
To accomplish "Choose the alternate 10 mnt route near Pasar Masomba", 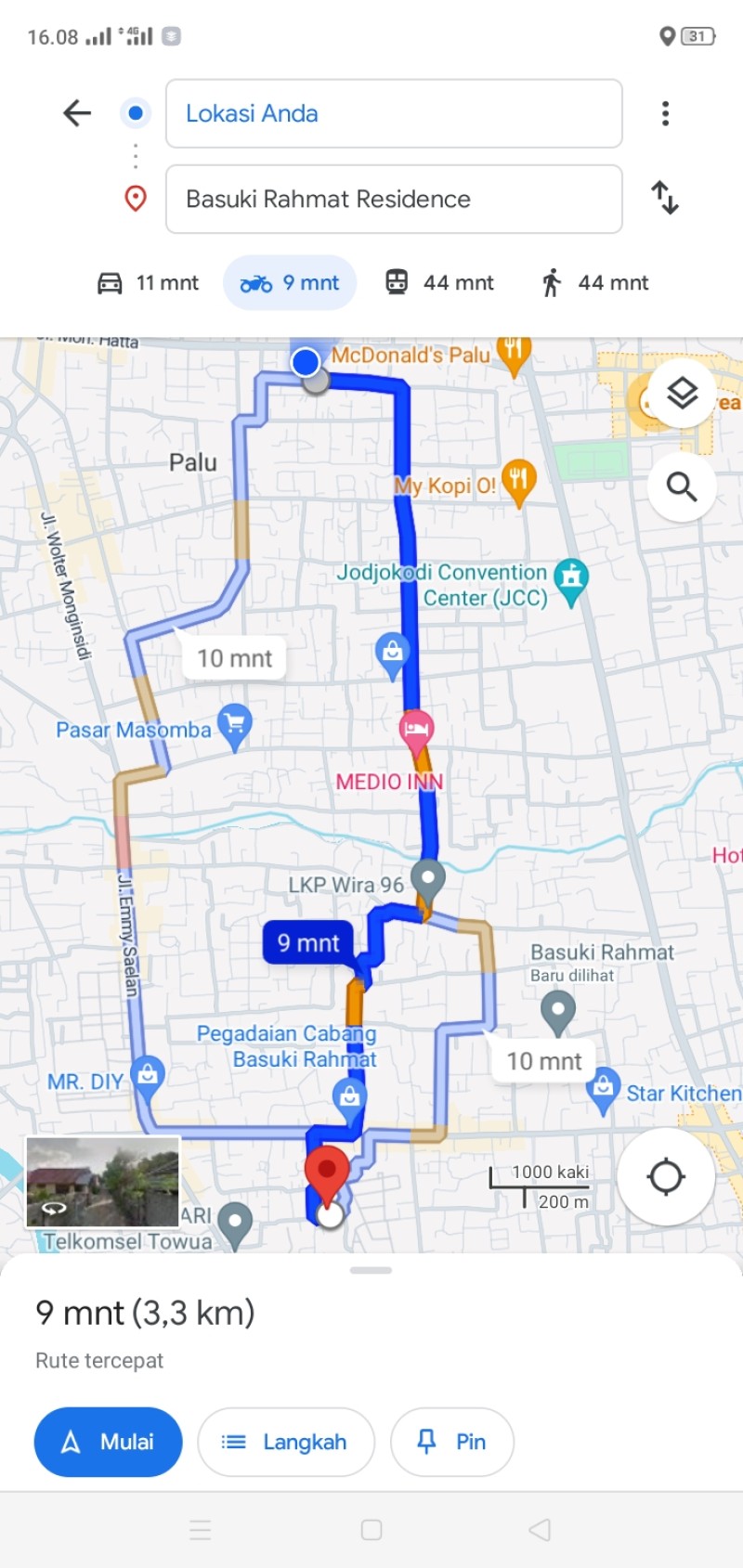I will (234, 658).
